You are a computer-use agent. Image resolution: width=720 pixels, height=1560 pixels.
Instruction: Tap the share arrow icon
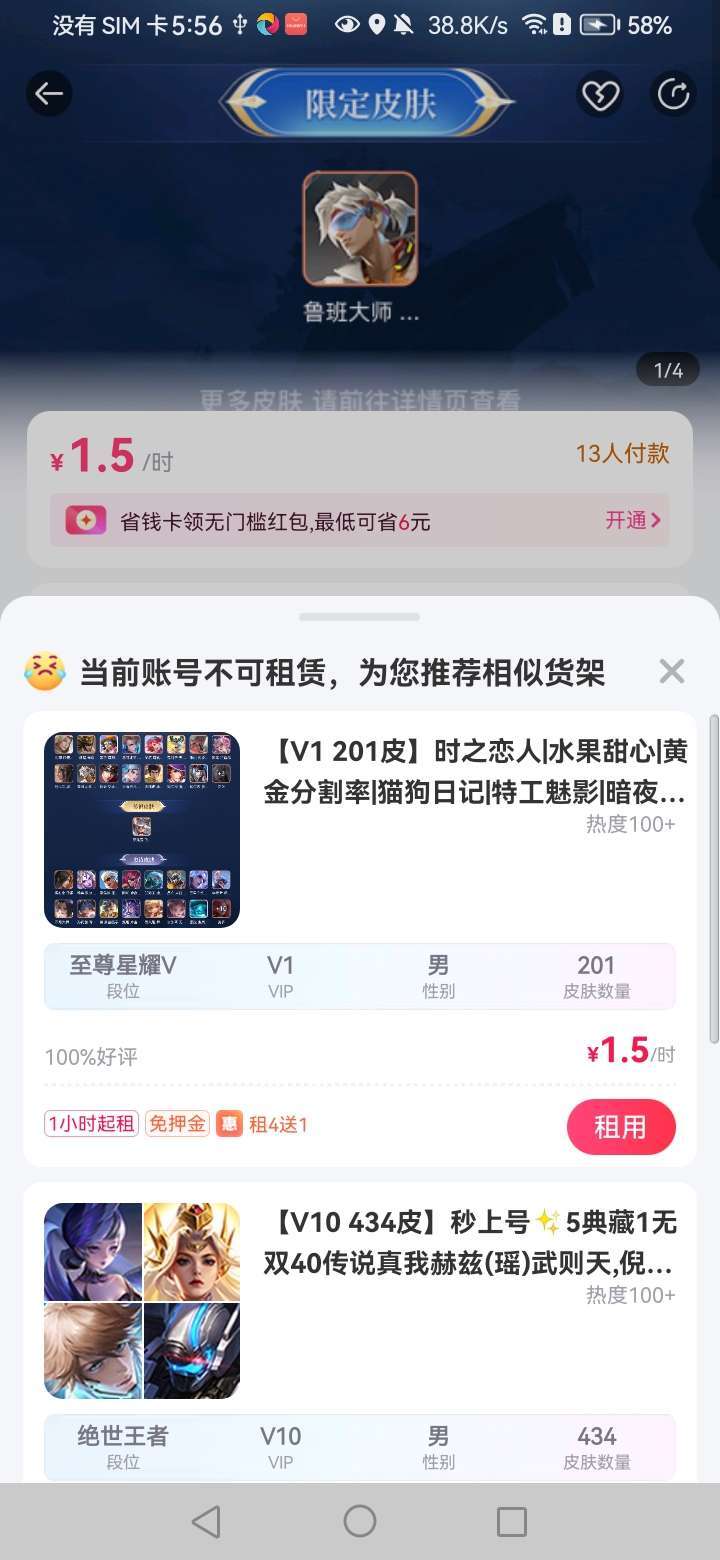pyautogui.click(x=673, y=95)
